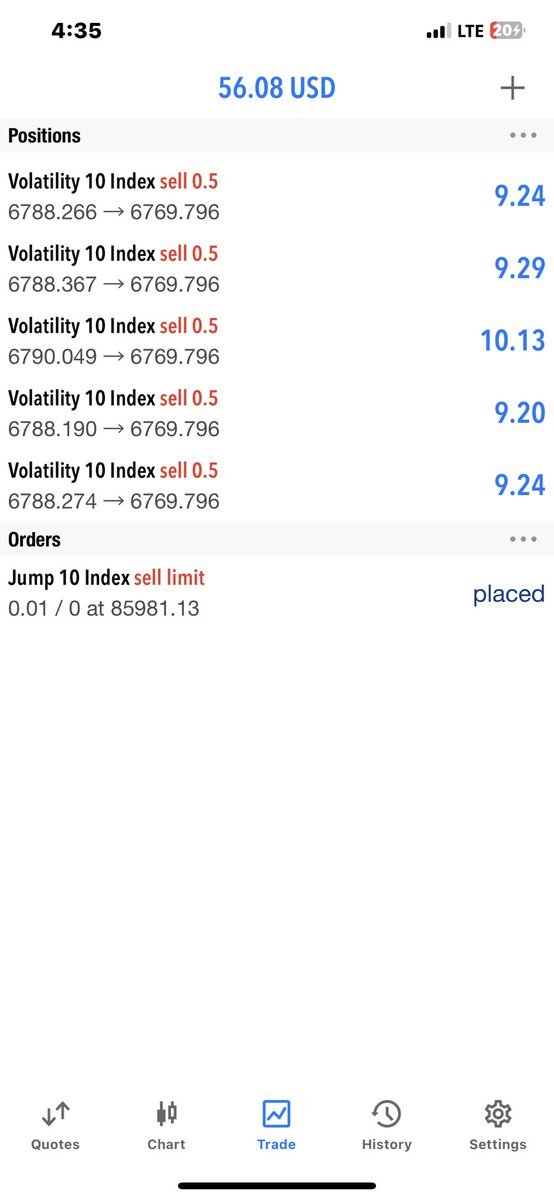Add a new order with plus icon
554x1200 pixels.
point(512,88)
